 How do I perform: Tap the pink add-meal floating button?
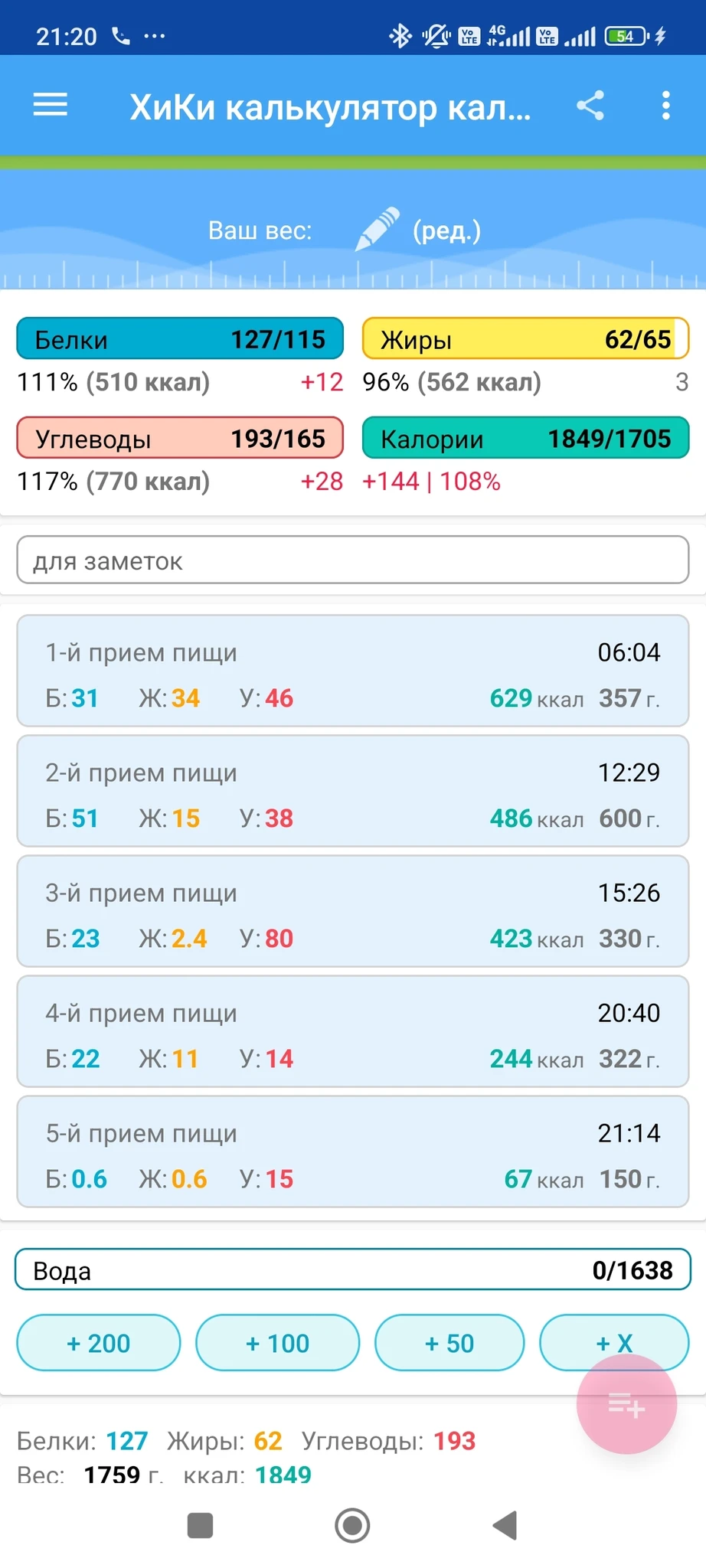[626, 1404]
